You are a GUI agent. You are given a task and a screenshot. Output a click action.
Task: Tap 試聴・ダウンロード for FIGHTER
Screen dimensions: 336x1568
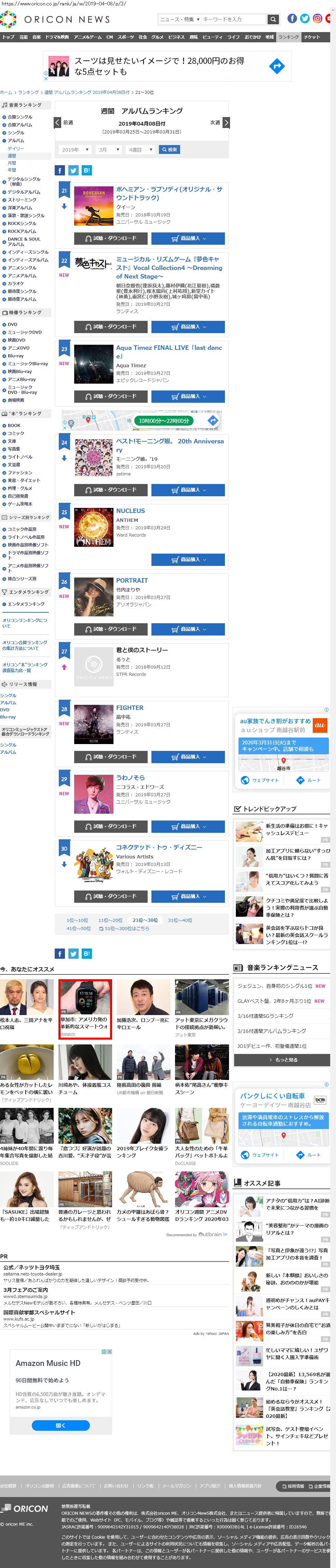[x=110, y=757]
